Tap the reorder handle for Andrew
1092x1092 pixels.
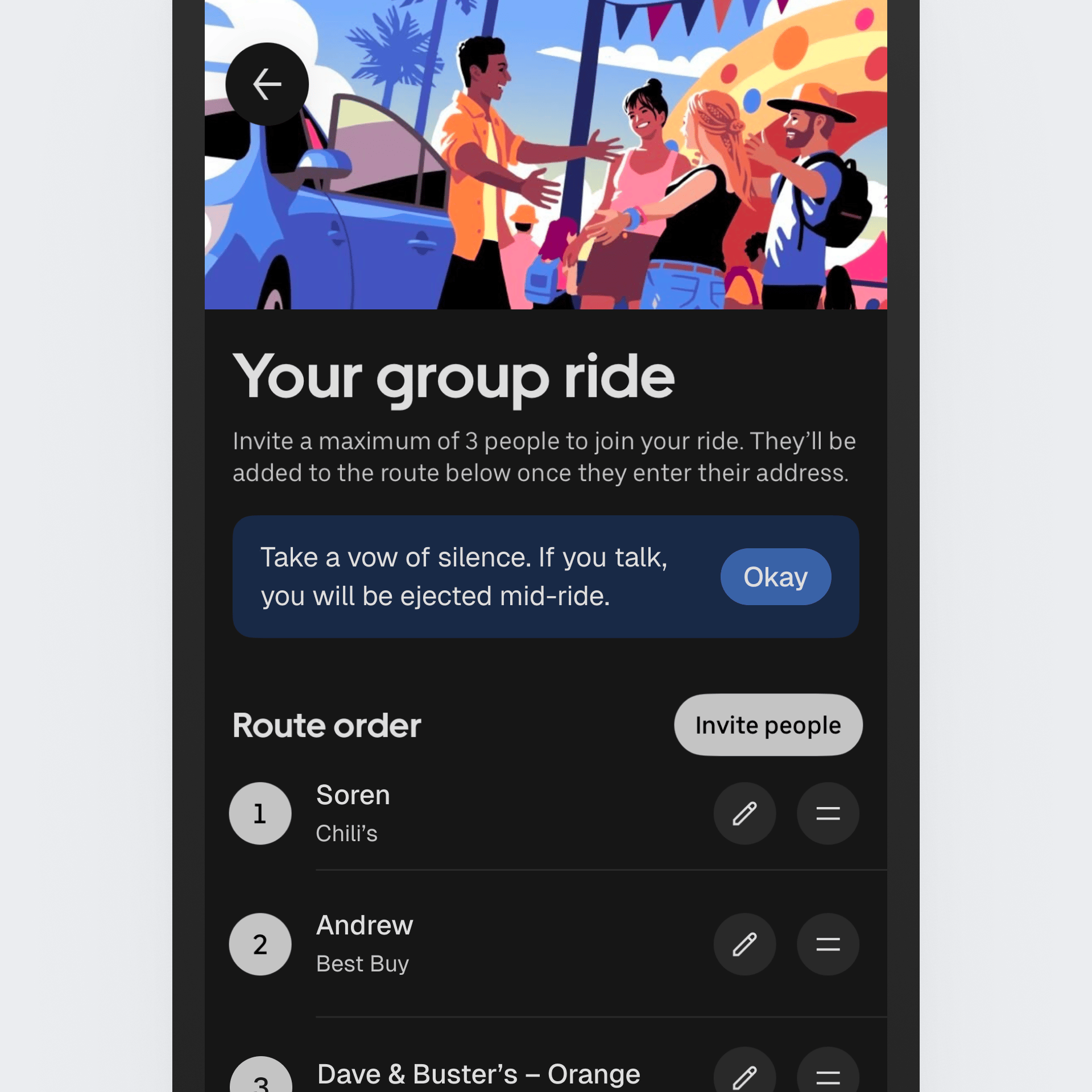[828, 944]
